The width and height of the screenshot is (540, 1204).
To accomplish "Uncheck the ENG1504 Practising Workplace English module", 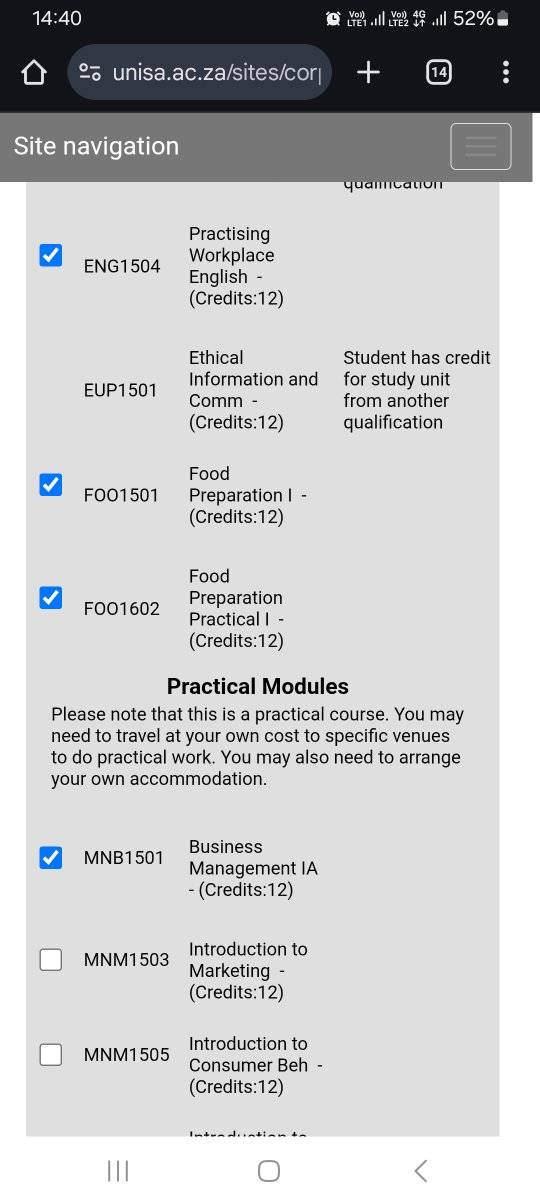I will click(51, 255).
